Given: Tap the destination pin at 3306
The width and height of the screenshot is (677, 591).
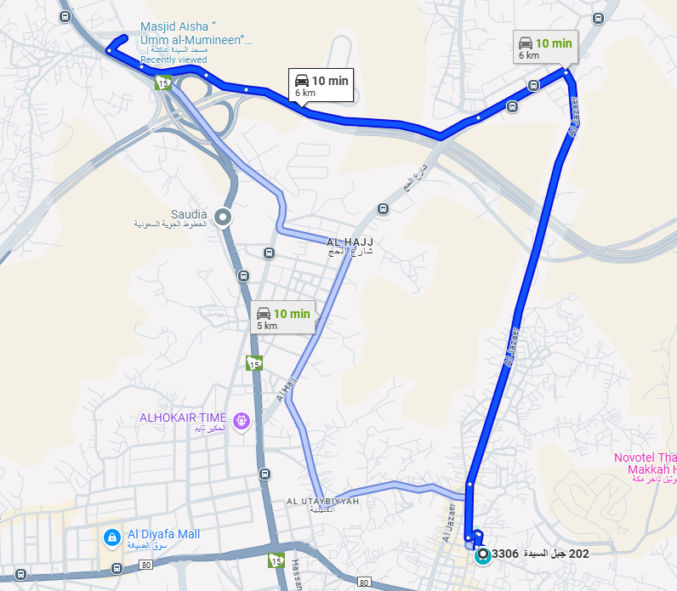Looking at the screenshot, I should tap(484, 554).
